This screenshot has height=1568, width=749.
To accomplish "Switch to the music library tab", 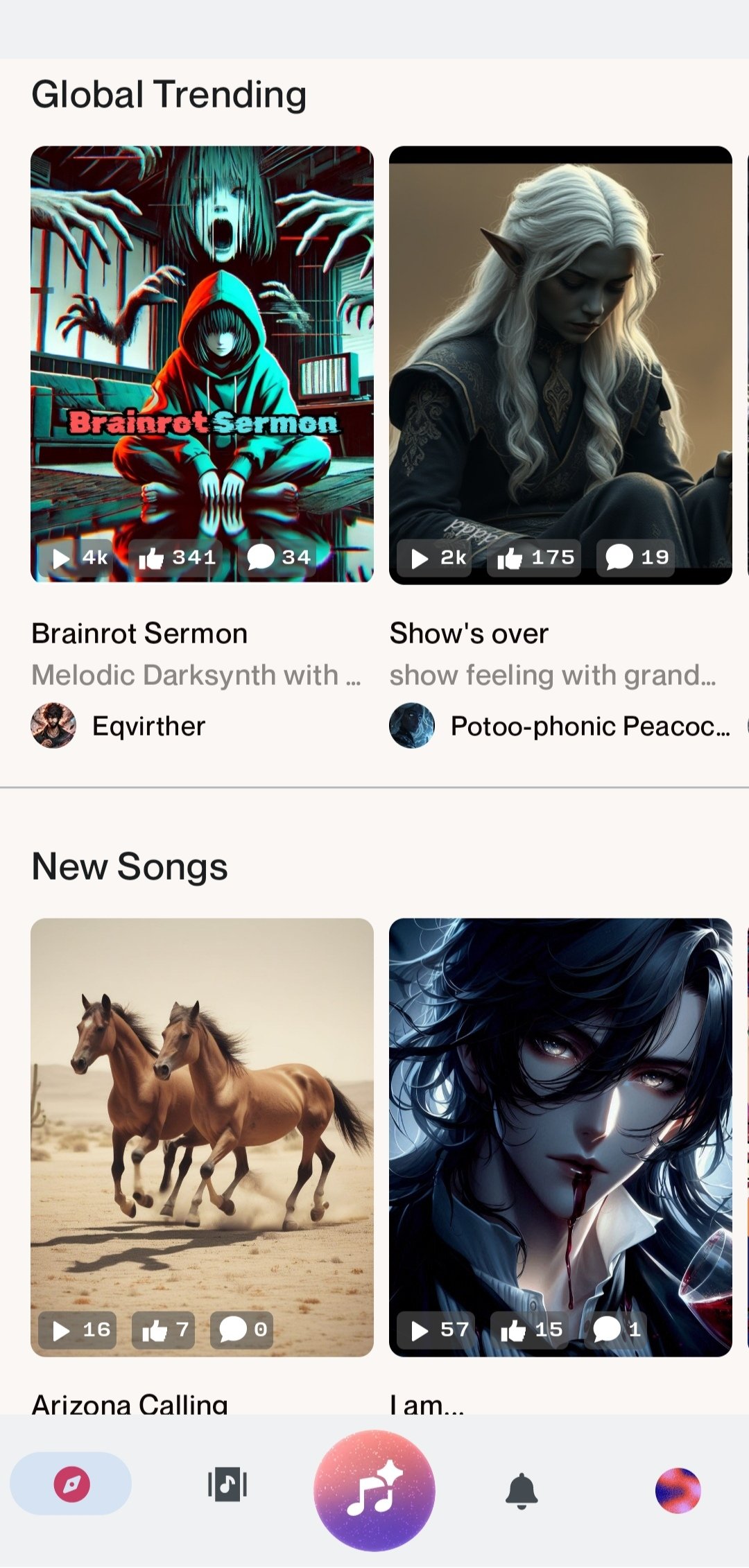I will [227, 1484].
